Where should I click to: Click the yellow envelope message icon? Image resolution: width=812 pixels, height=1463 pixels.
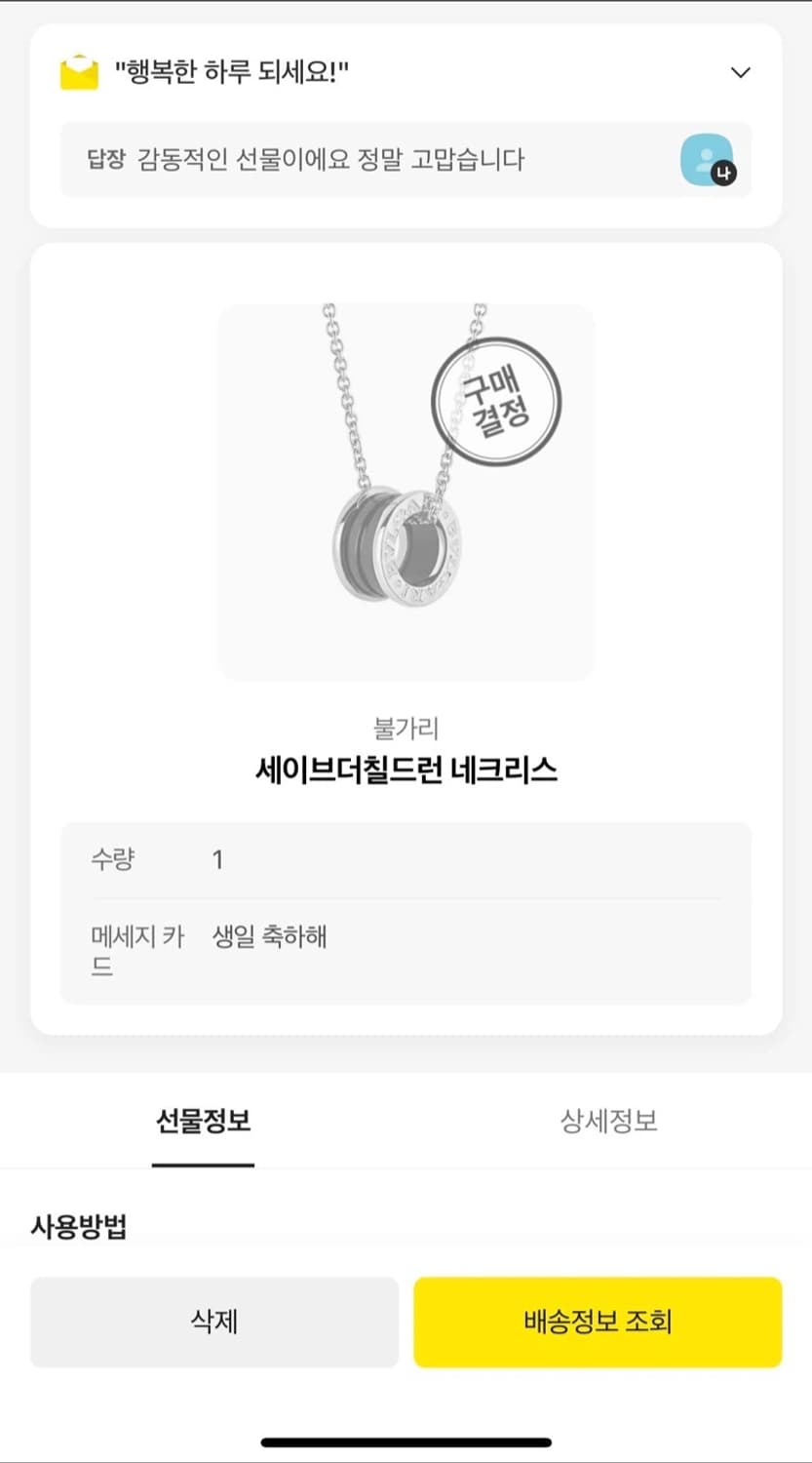(x=77, y=72)
